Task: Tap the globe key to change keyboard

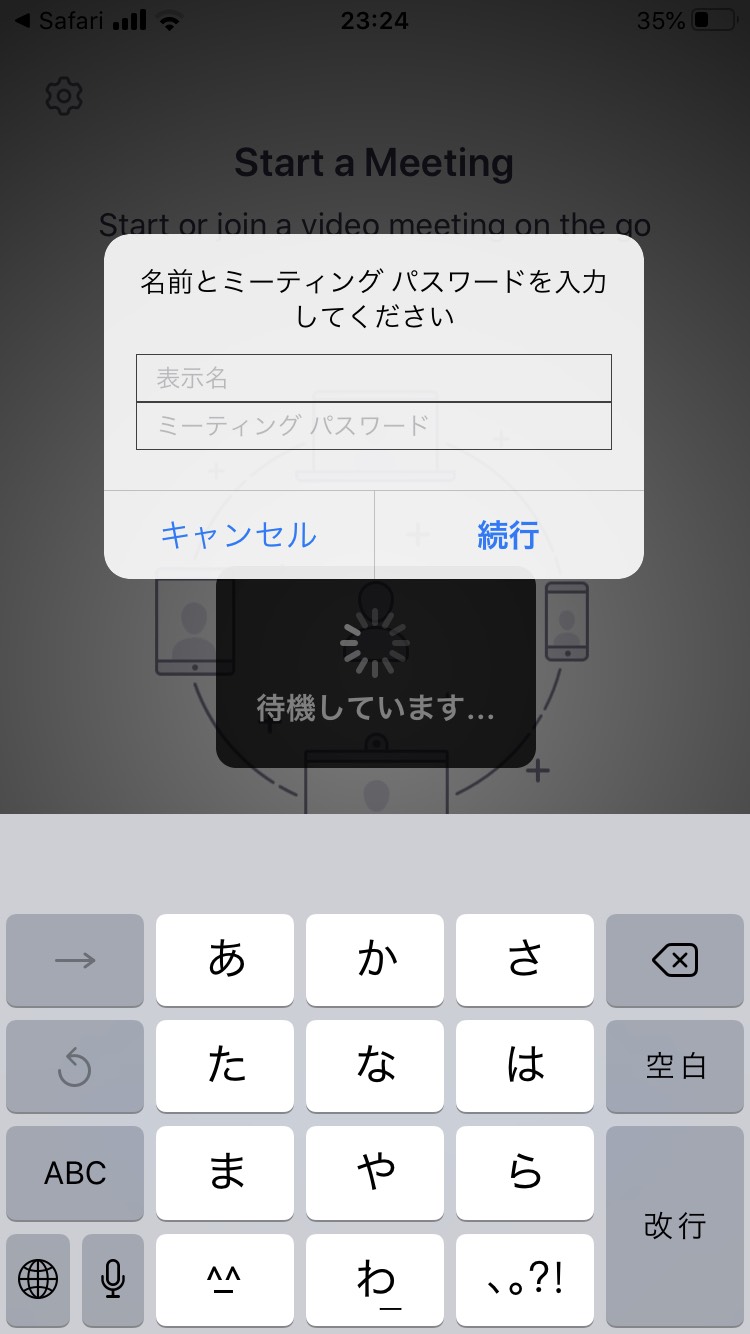Action: point(38,1277)
